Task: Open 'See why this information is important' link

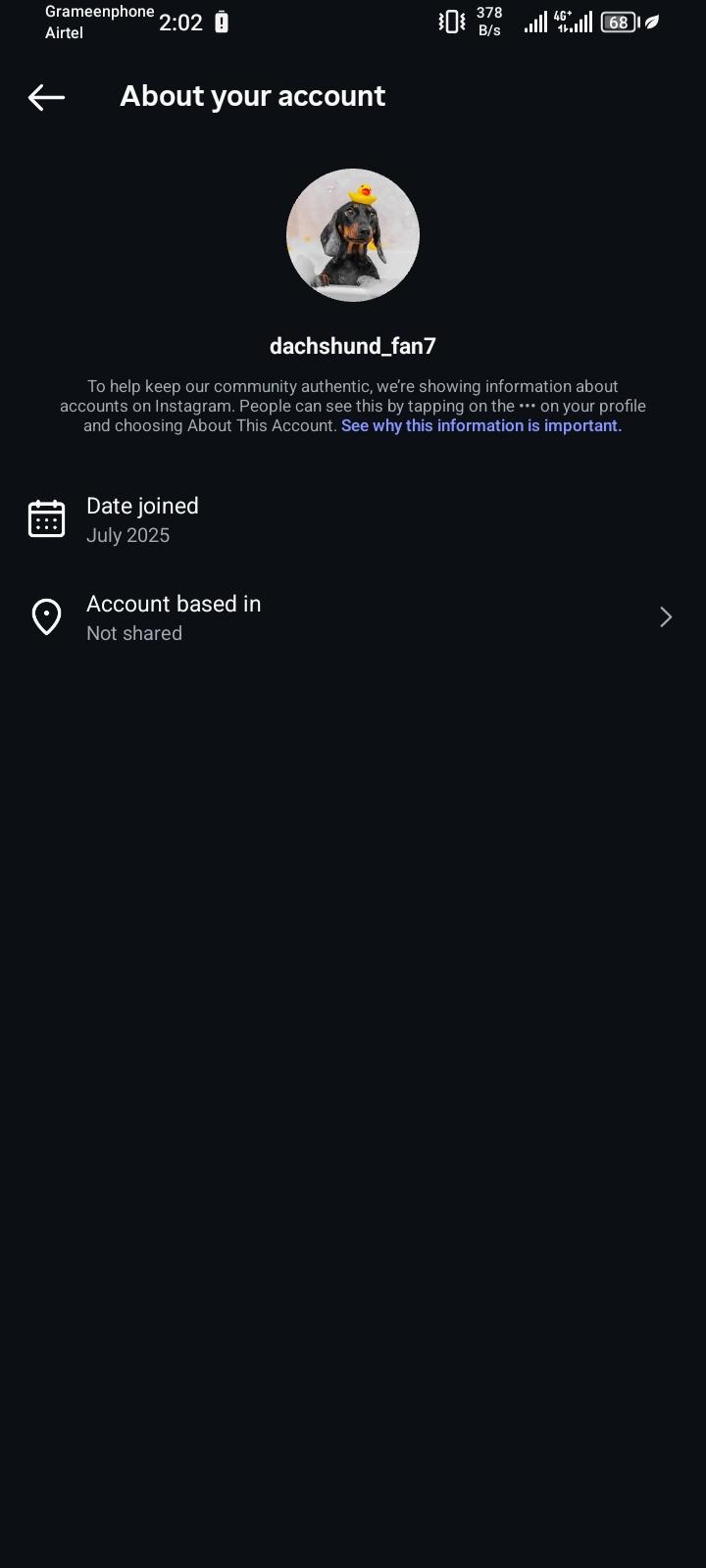Action: (x=480, y=426)
